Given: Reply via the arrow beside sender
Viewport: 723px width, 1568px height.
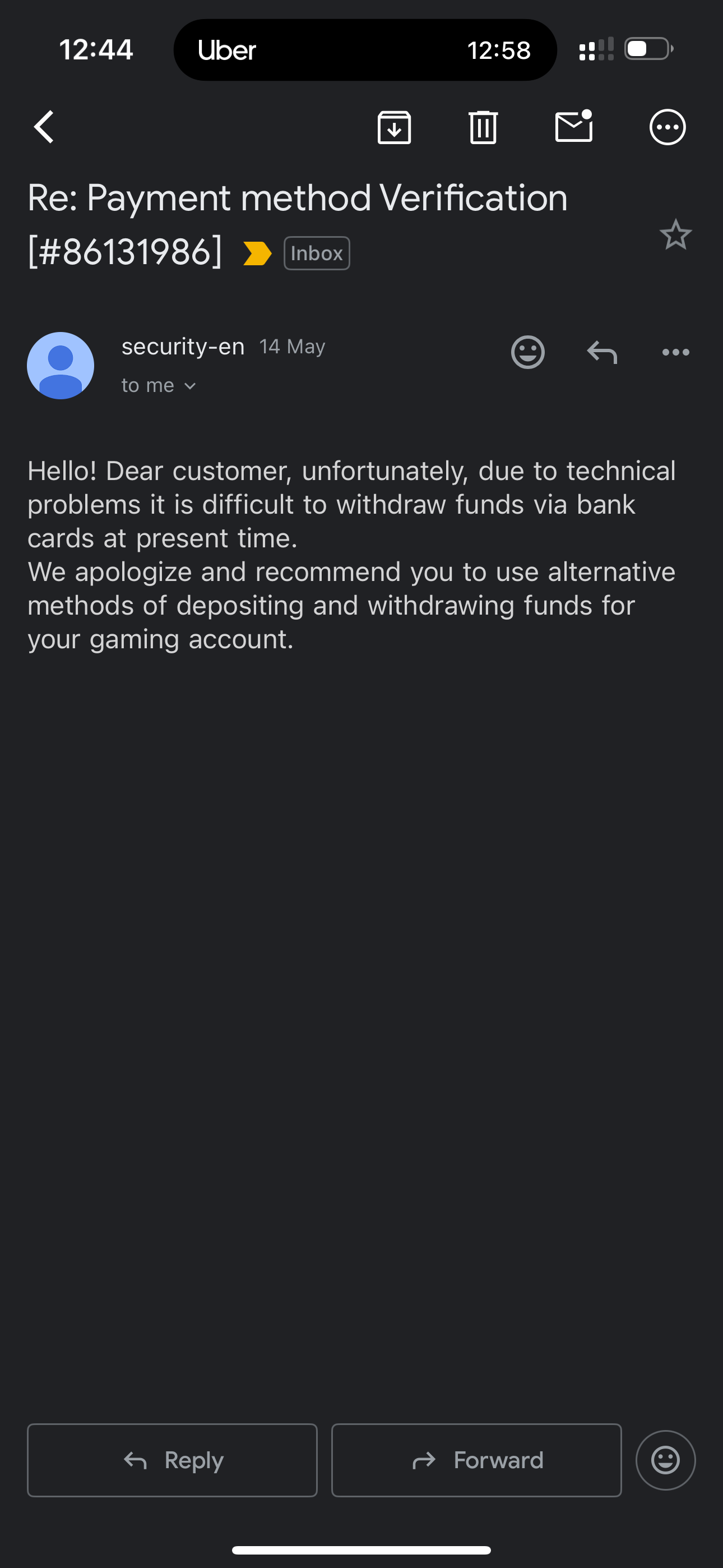Looking at the screenshot, I should tap(602, 352).
